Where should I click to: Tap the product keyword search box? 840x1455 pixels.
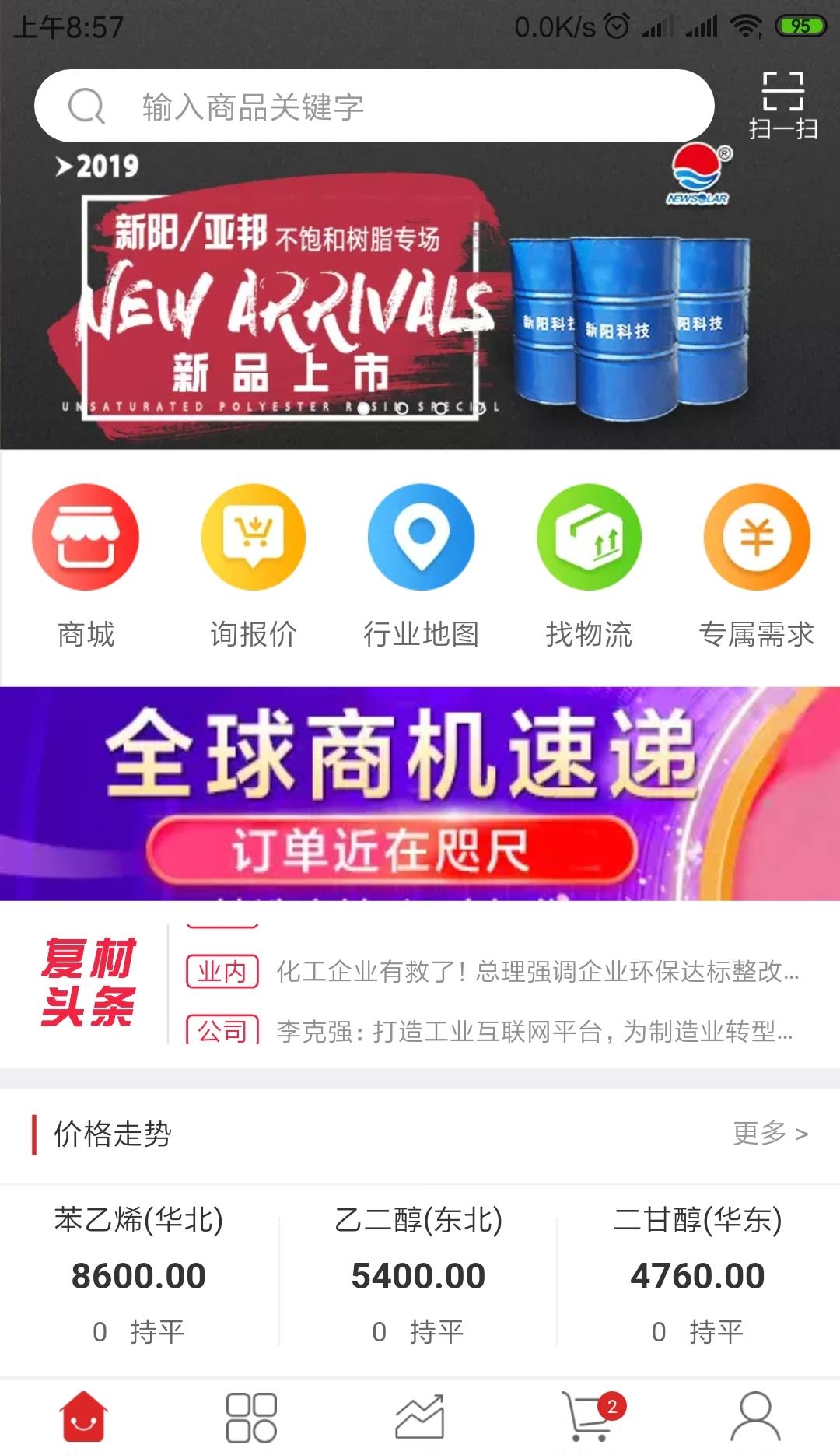374,106
